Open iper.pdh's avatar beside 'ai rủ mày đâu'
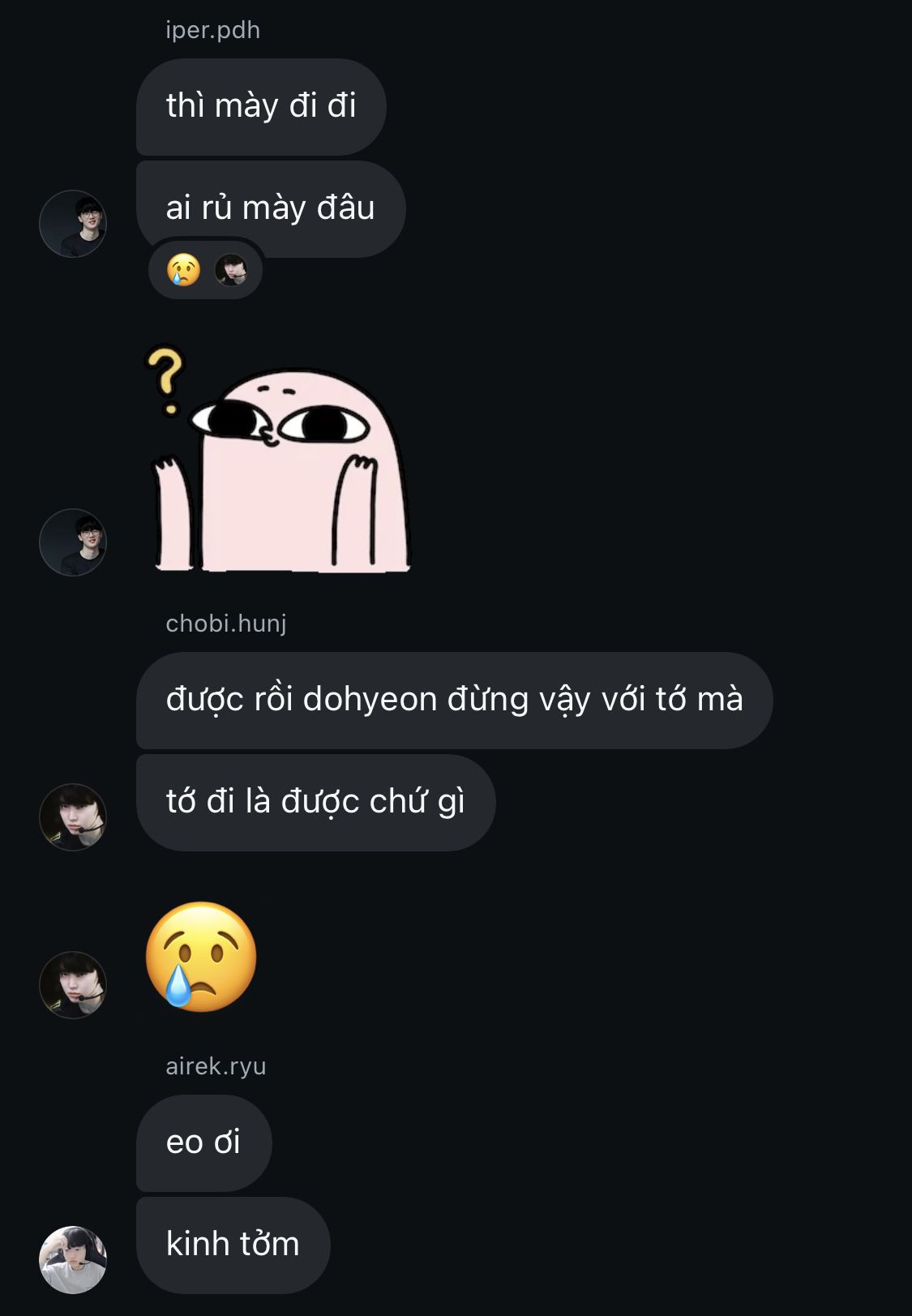The width and height of the screenshot is (912, 1316). pyautogui.click(x=73, y=224)
